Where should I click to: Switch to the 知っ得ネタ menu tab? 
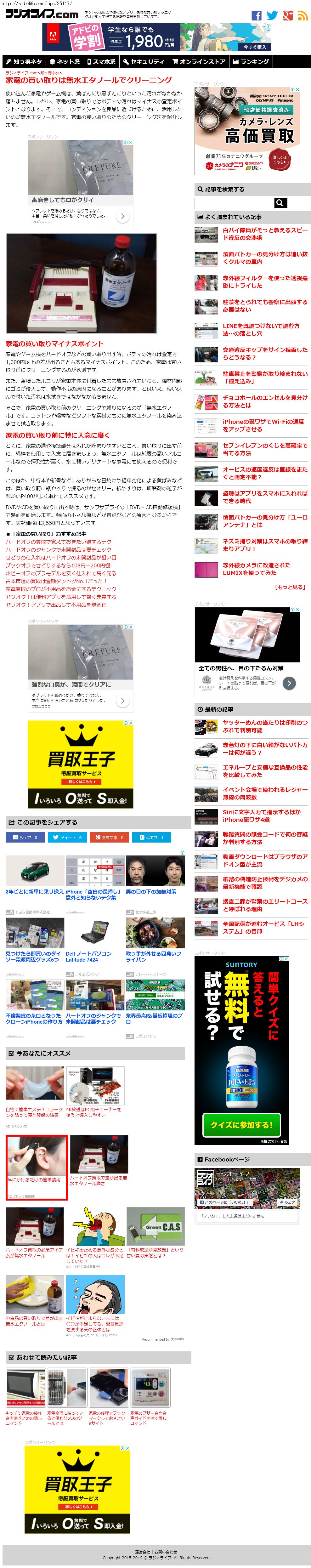pos(24,61)
